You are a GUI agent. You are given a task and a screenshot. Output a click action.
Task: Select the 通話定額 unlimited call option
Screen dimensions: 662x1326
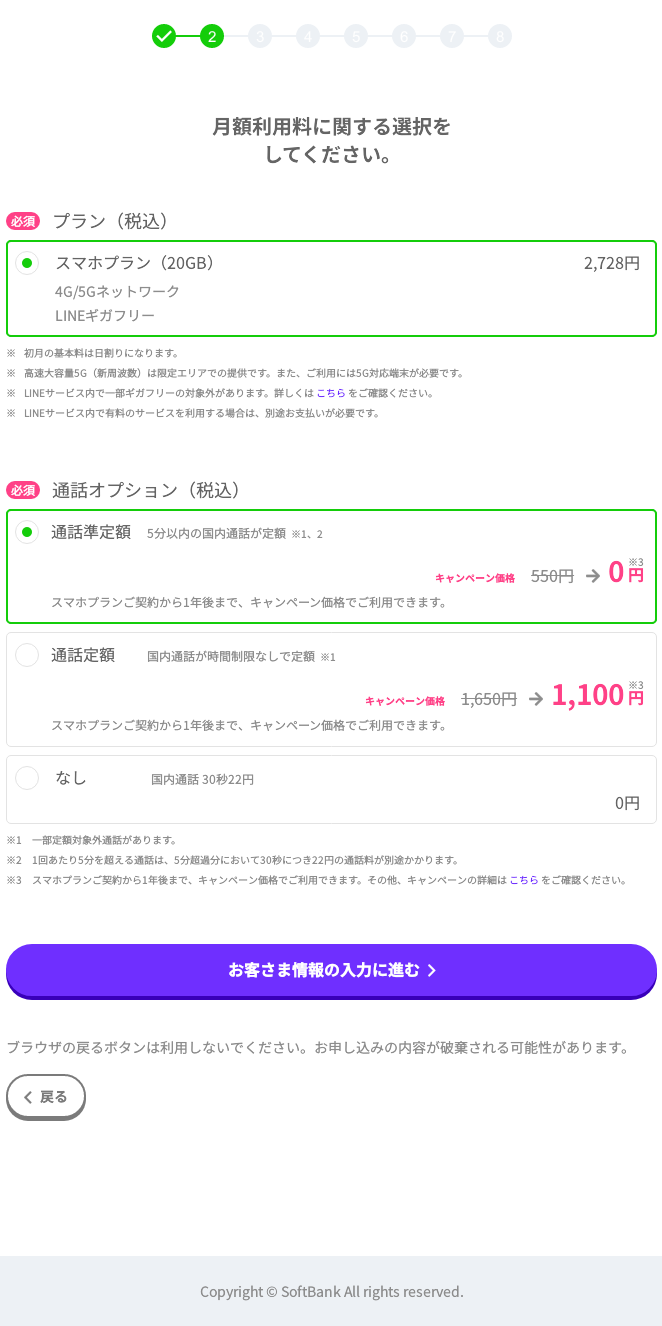(27, 655)
